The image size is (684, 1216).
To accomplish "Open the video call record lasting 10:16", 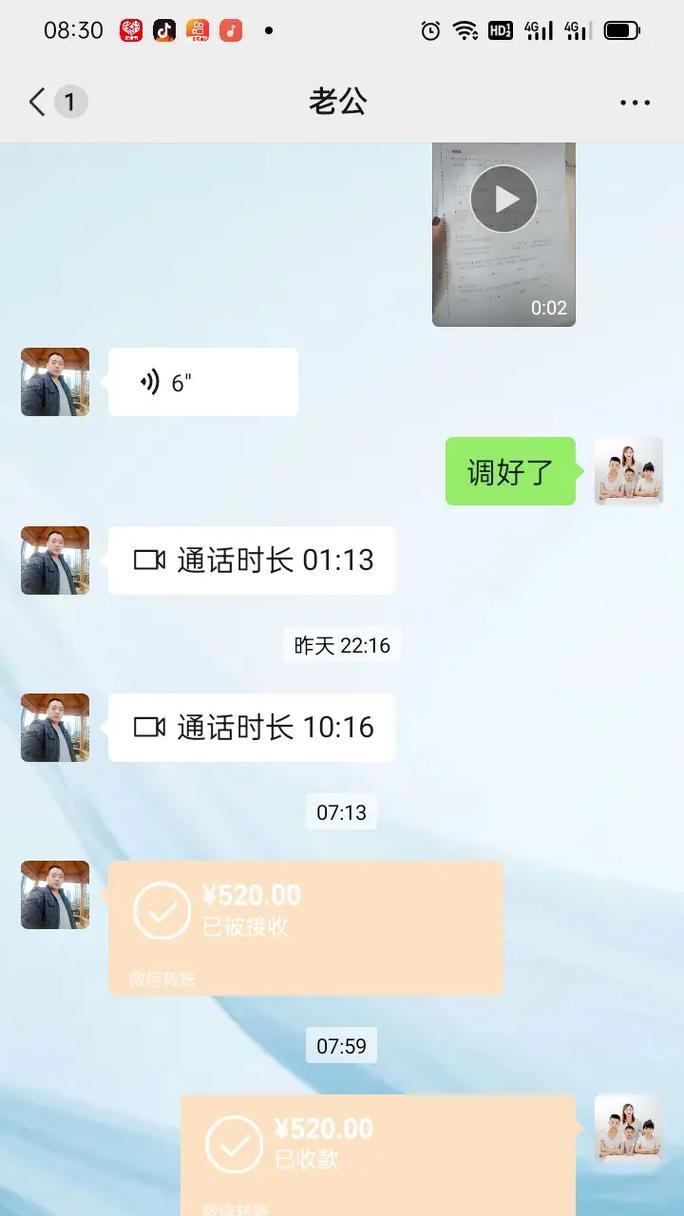I will (251, 727).
